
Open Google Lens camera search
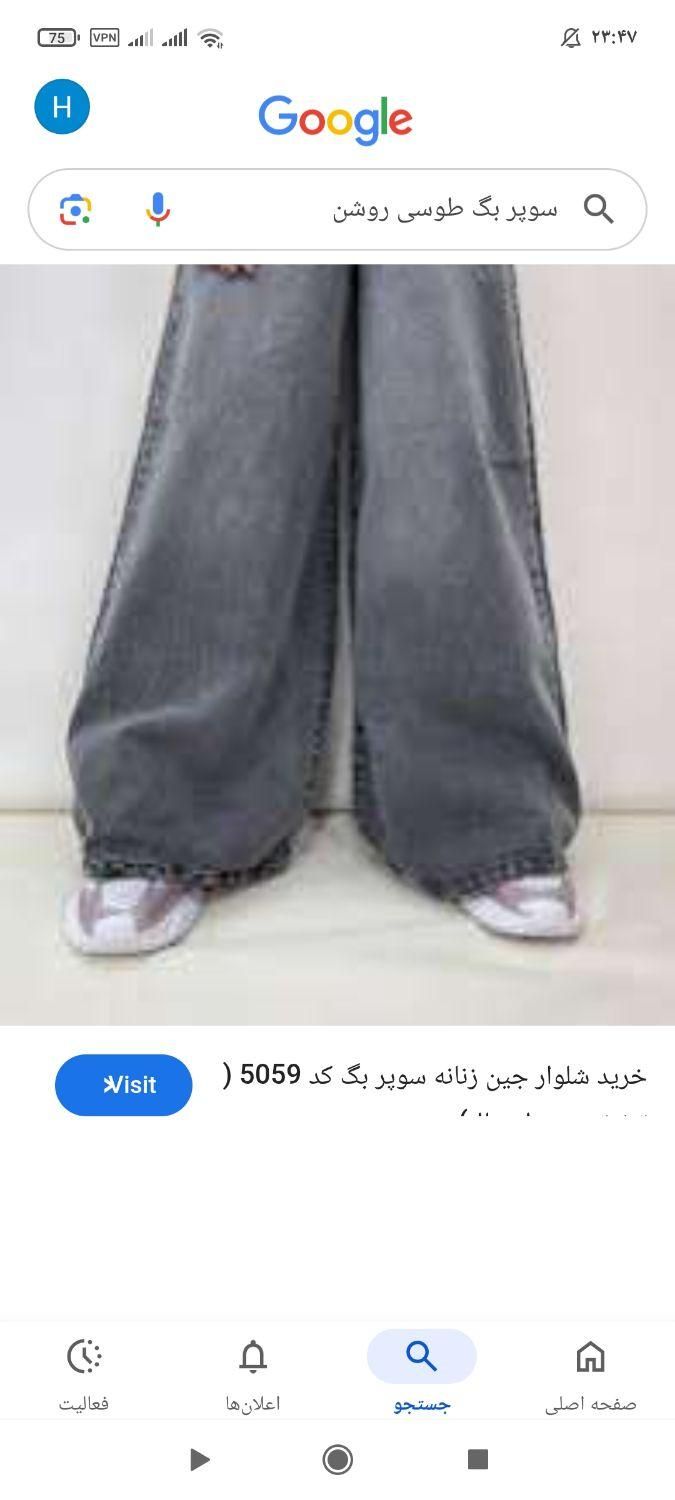76,210
